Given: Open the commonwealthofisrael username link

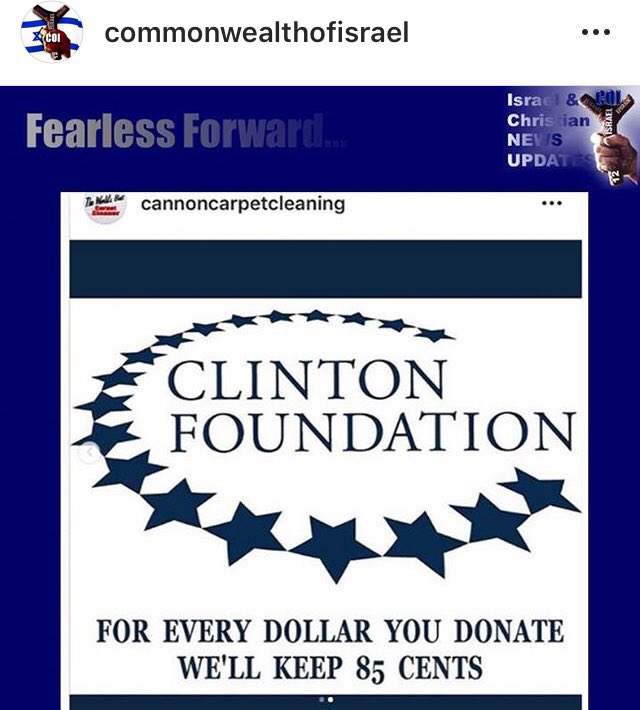Looking at the screenshot, I should point(256,33).
